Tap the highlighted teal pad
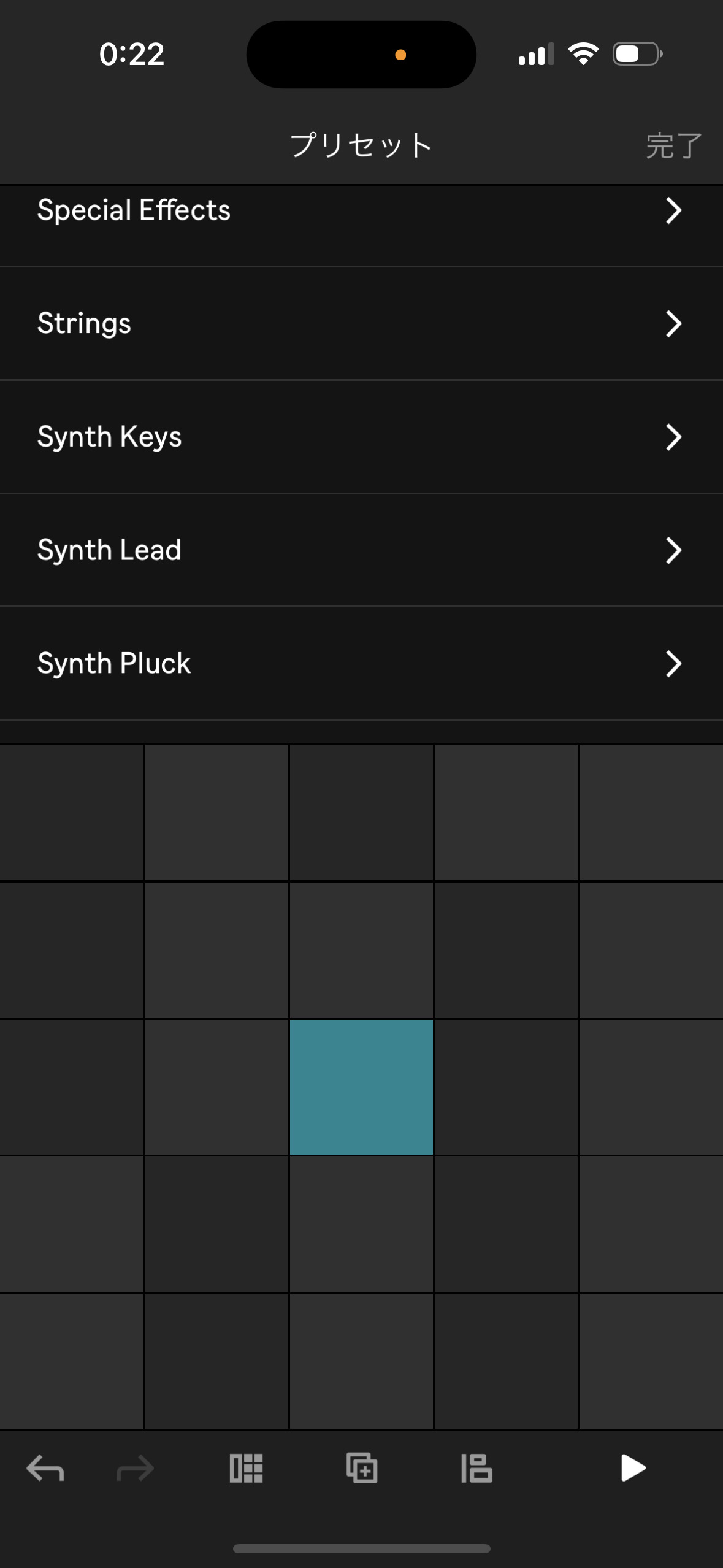This screenshot has width=723, height=1568. pyautogui.click(x=361, y=1086)
